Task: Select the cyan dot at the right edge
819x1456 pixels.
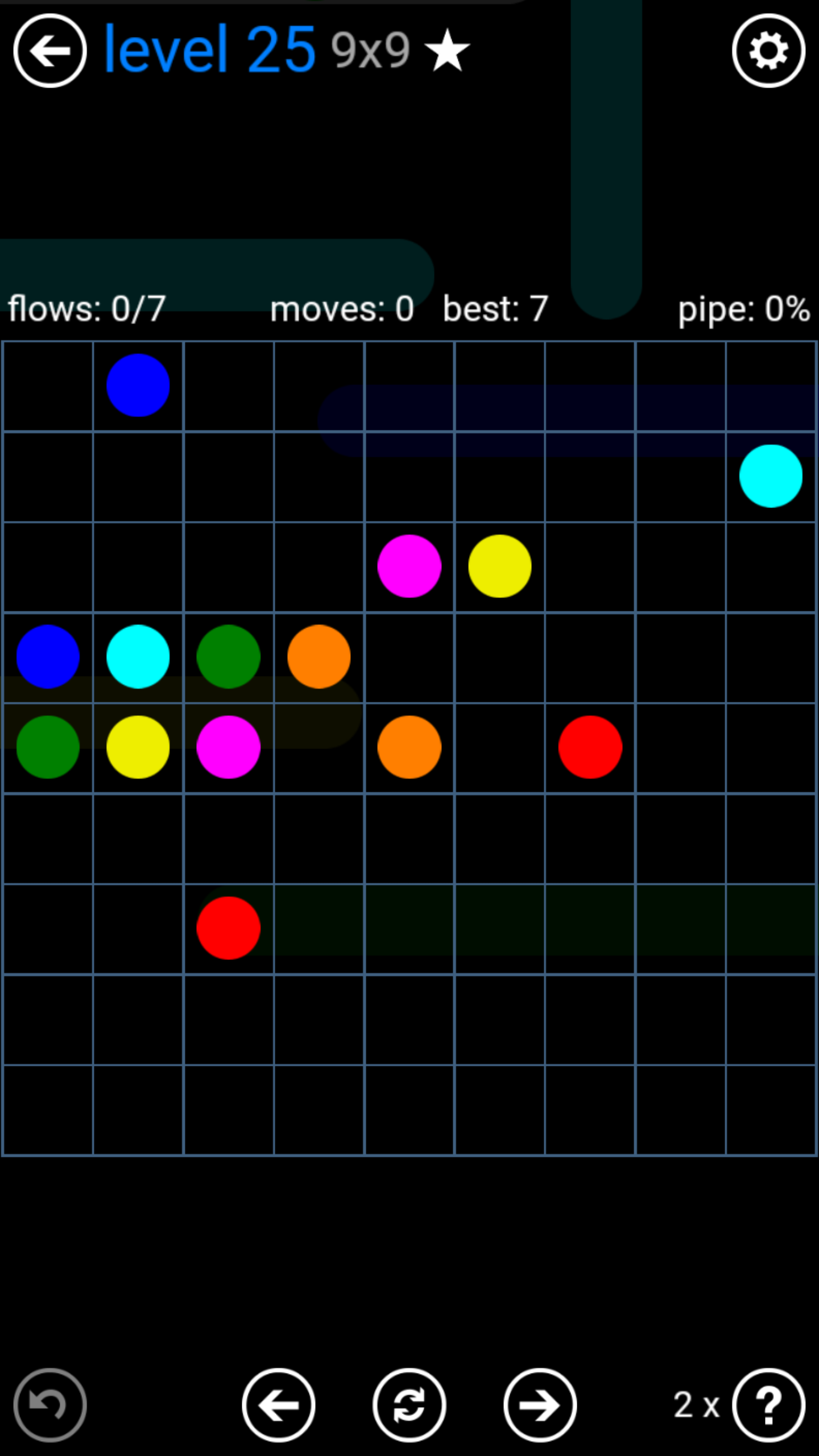Action: point(771,476)
